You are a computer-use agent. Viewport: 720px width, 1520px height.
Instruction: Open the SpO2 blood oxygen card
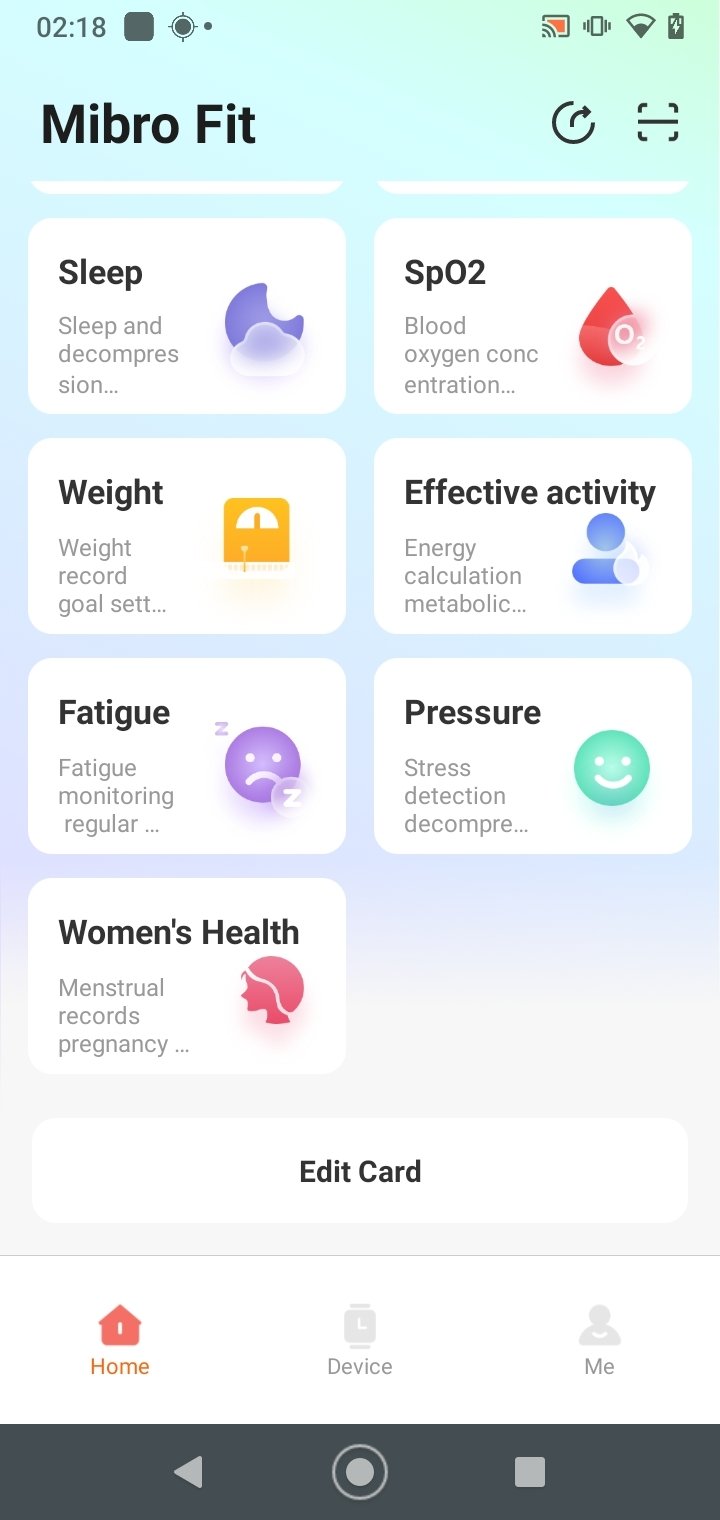pos(533,316)
